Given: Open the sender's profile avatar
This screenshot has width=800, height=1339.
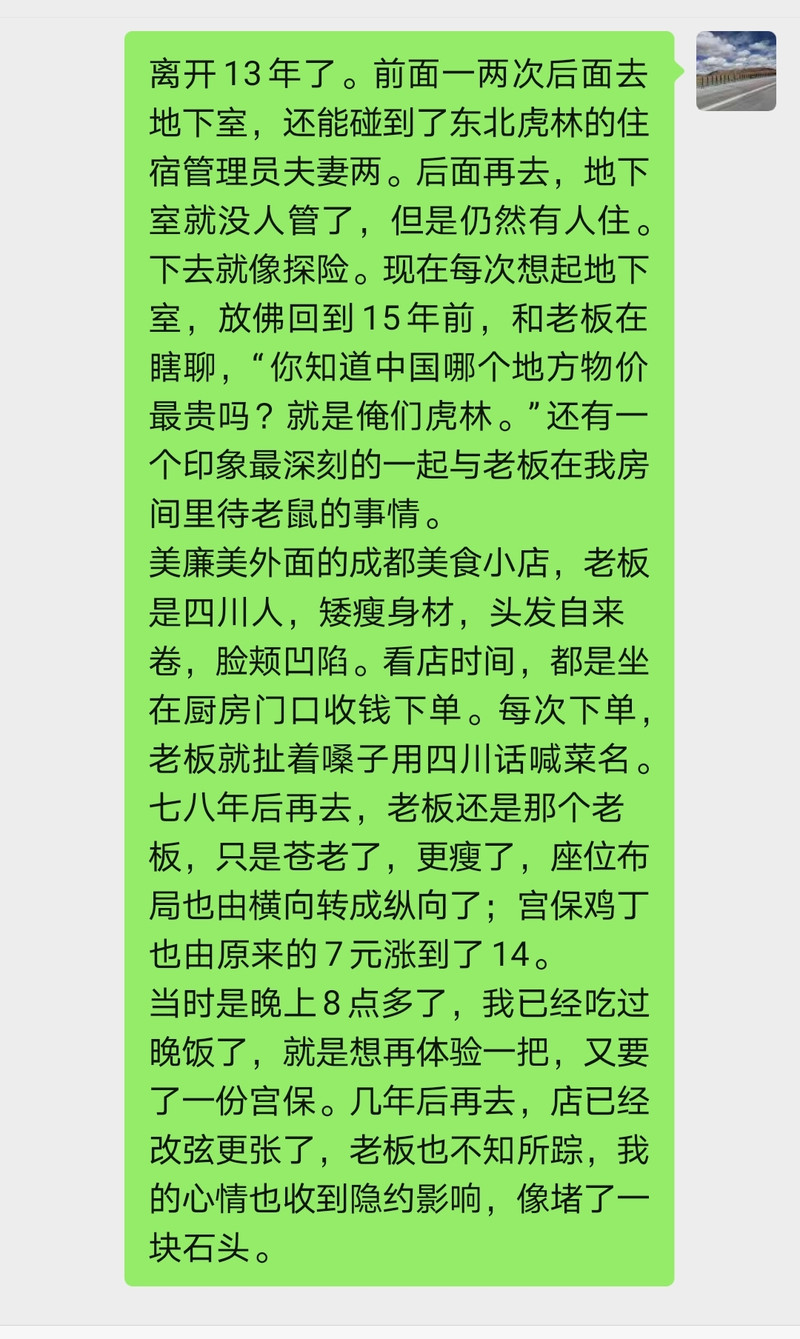Looking at the screenshot, I should [x=736, y=70].
